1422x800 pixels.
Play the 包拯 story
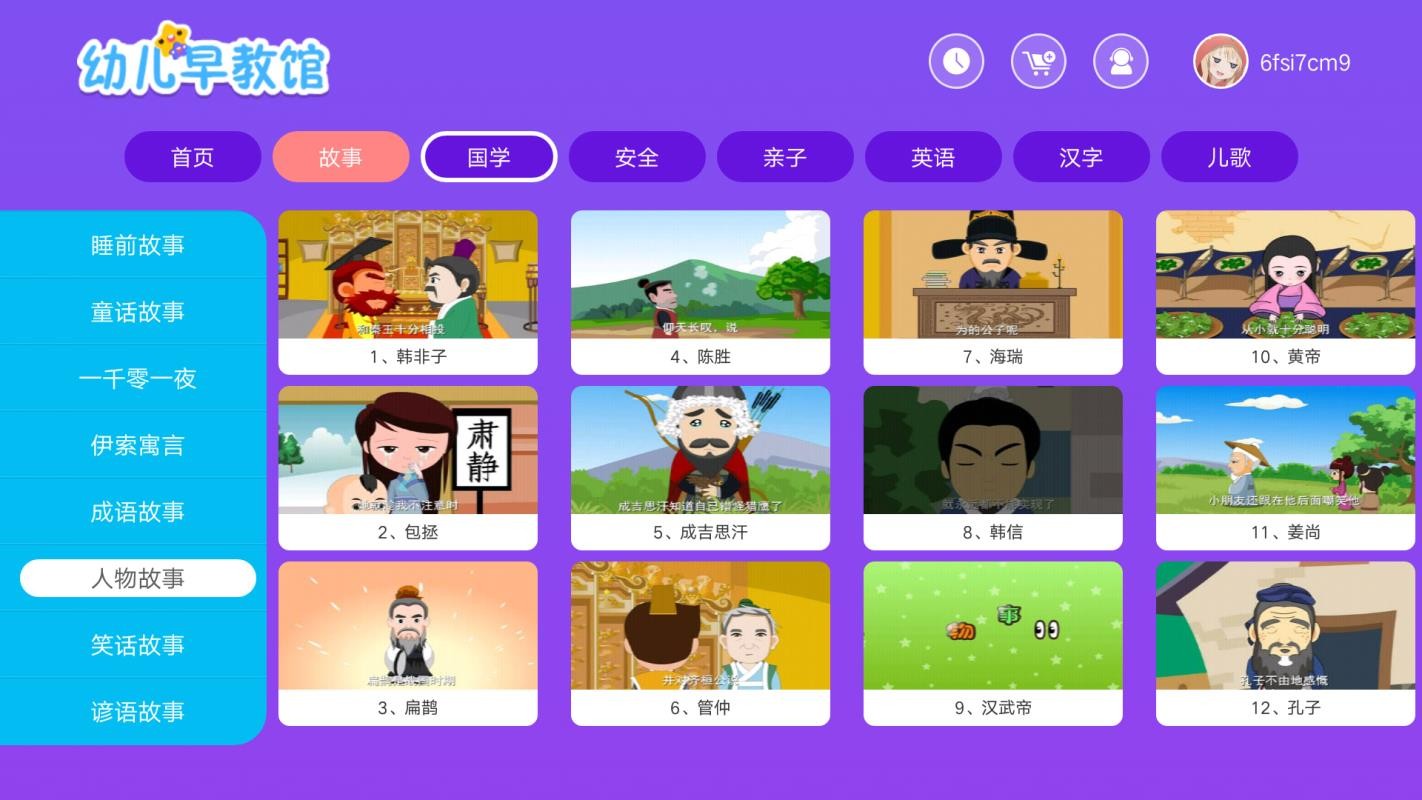[407, 467]
